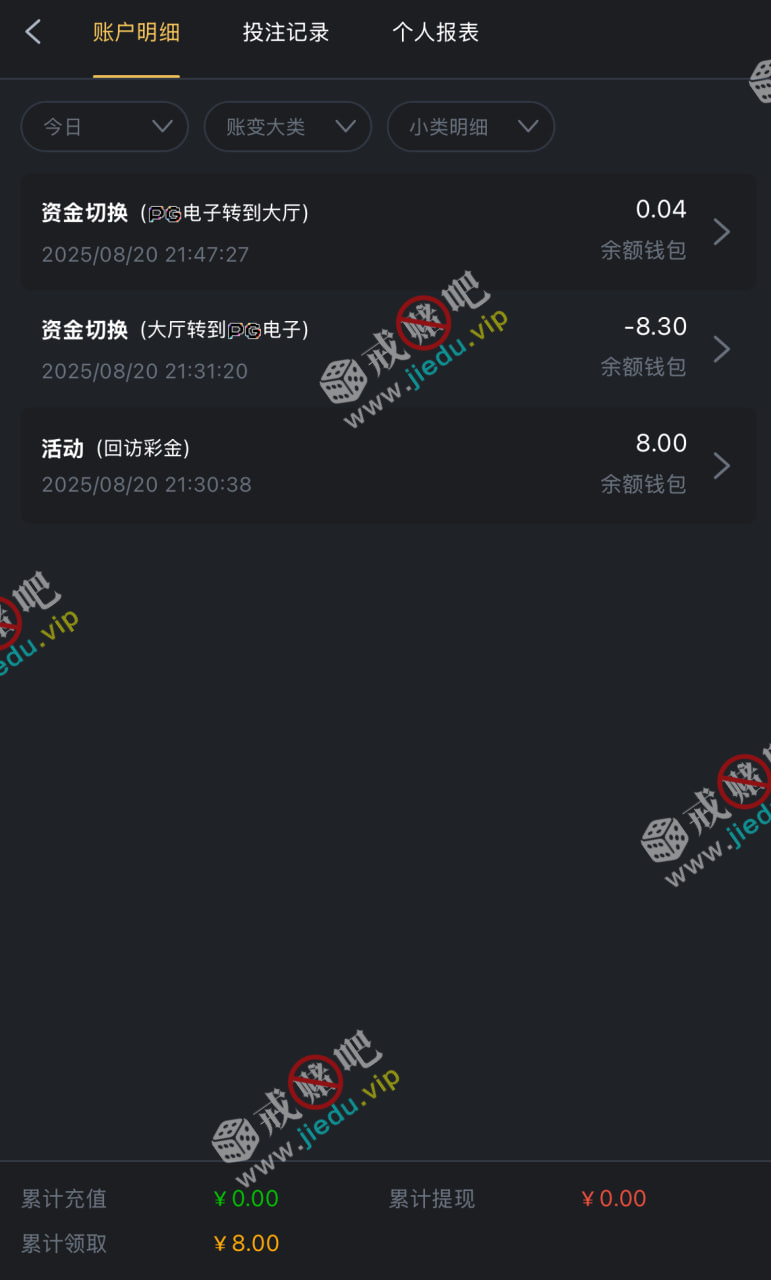771x1280 pixels.
Task: Open the -8.30 大厅转到PG电子 record
Action: point(388,349)
